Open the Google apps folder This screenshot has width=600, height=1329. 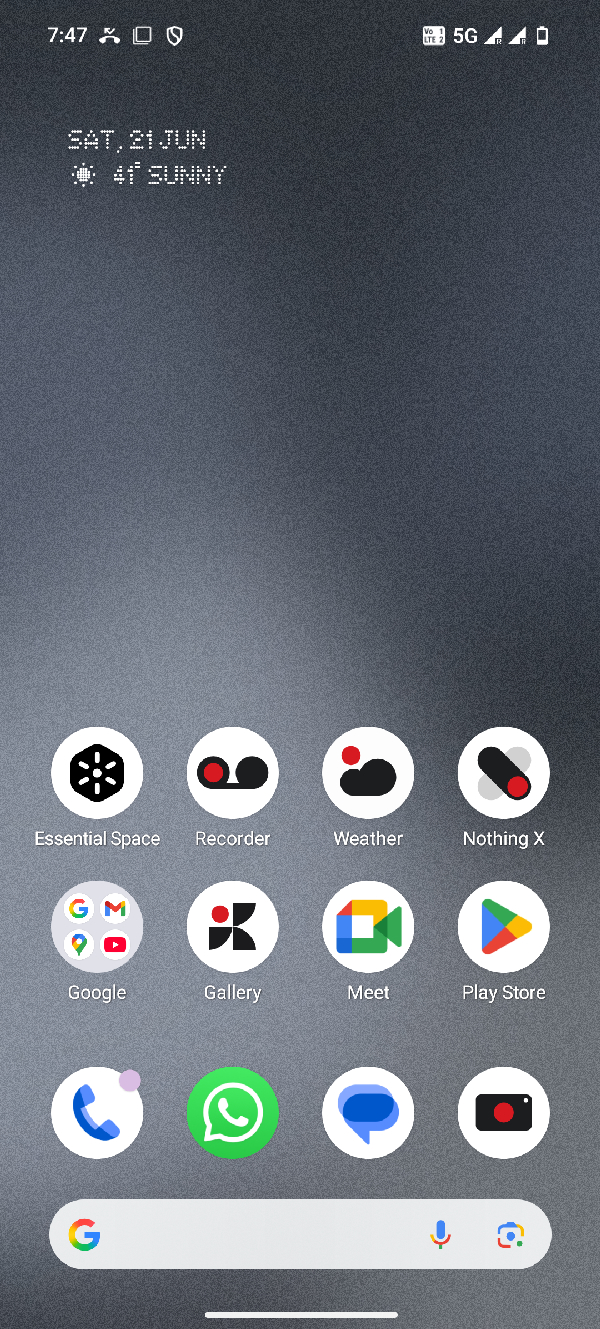pos(97,927)
